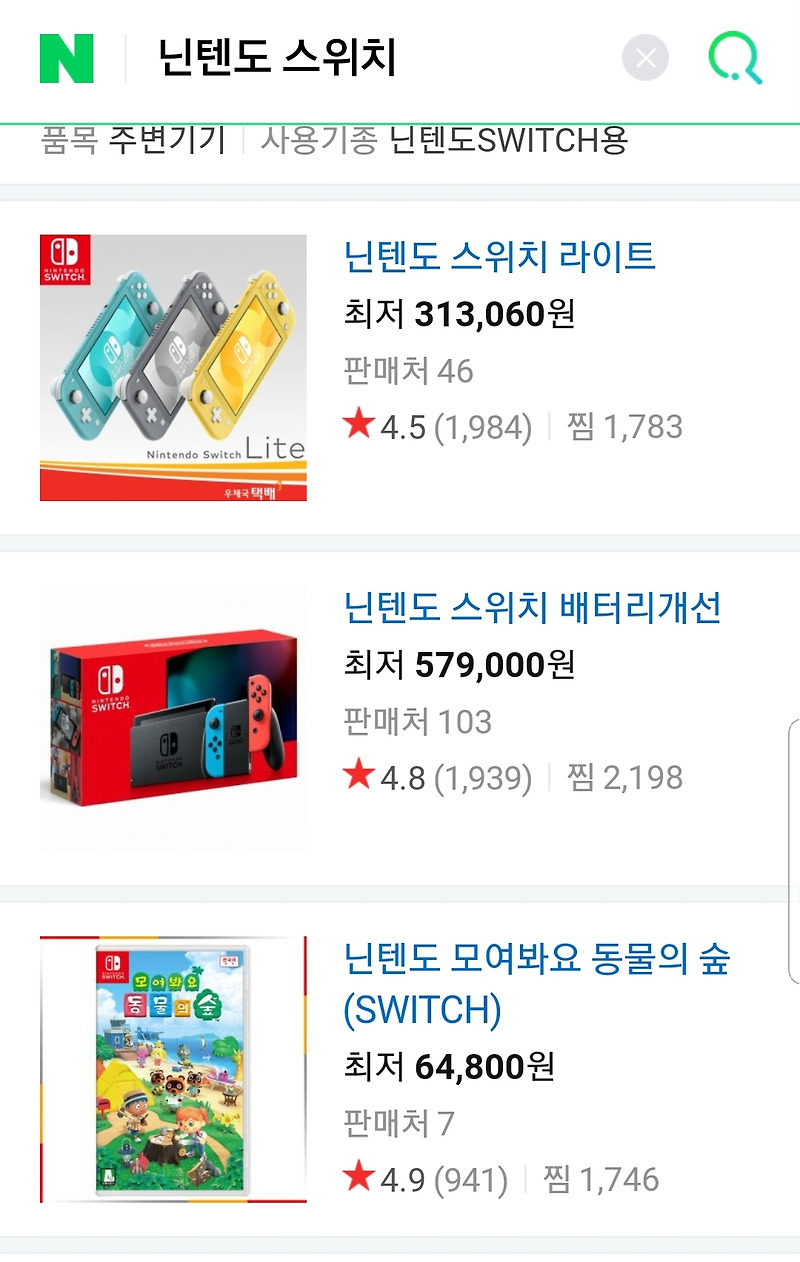Open the 닌텐도 스위치 배터리개선 title link

point(532,607)
